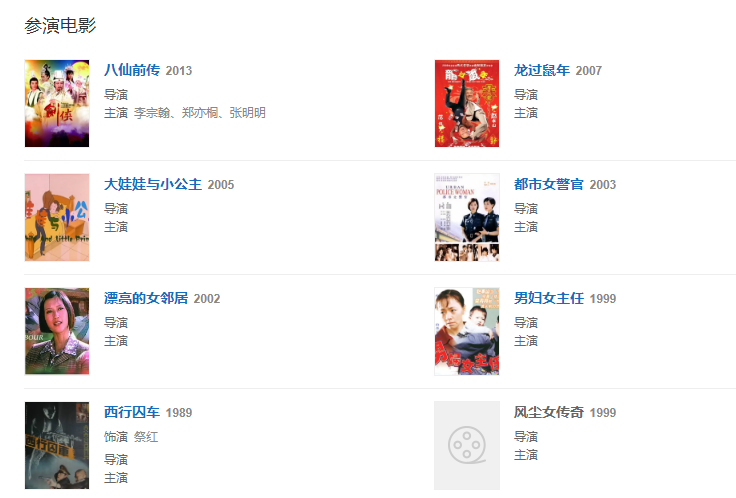Tap the 大娃娃与小公主 poster thumbnail

pos(57,217)
